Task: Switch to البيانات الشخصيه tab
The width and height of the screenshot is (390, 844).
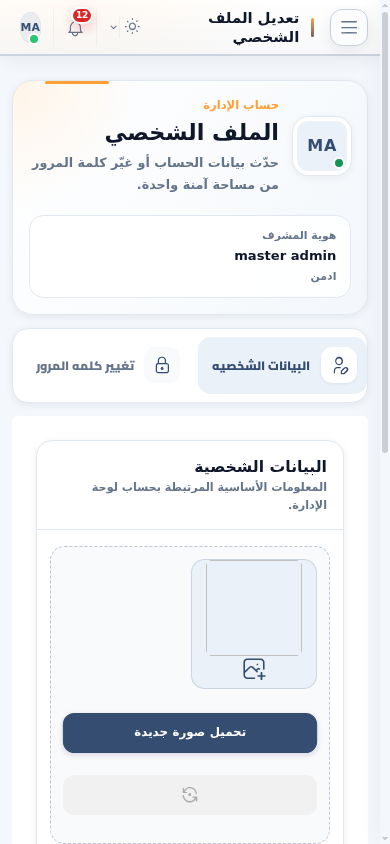Action: [x=282, y=365]
